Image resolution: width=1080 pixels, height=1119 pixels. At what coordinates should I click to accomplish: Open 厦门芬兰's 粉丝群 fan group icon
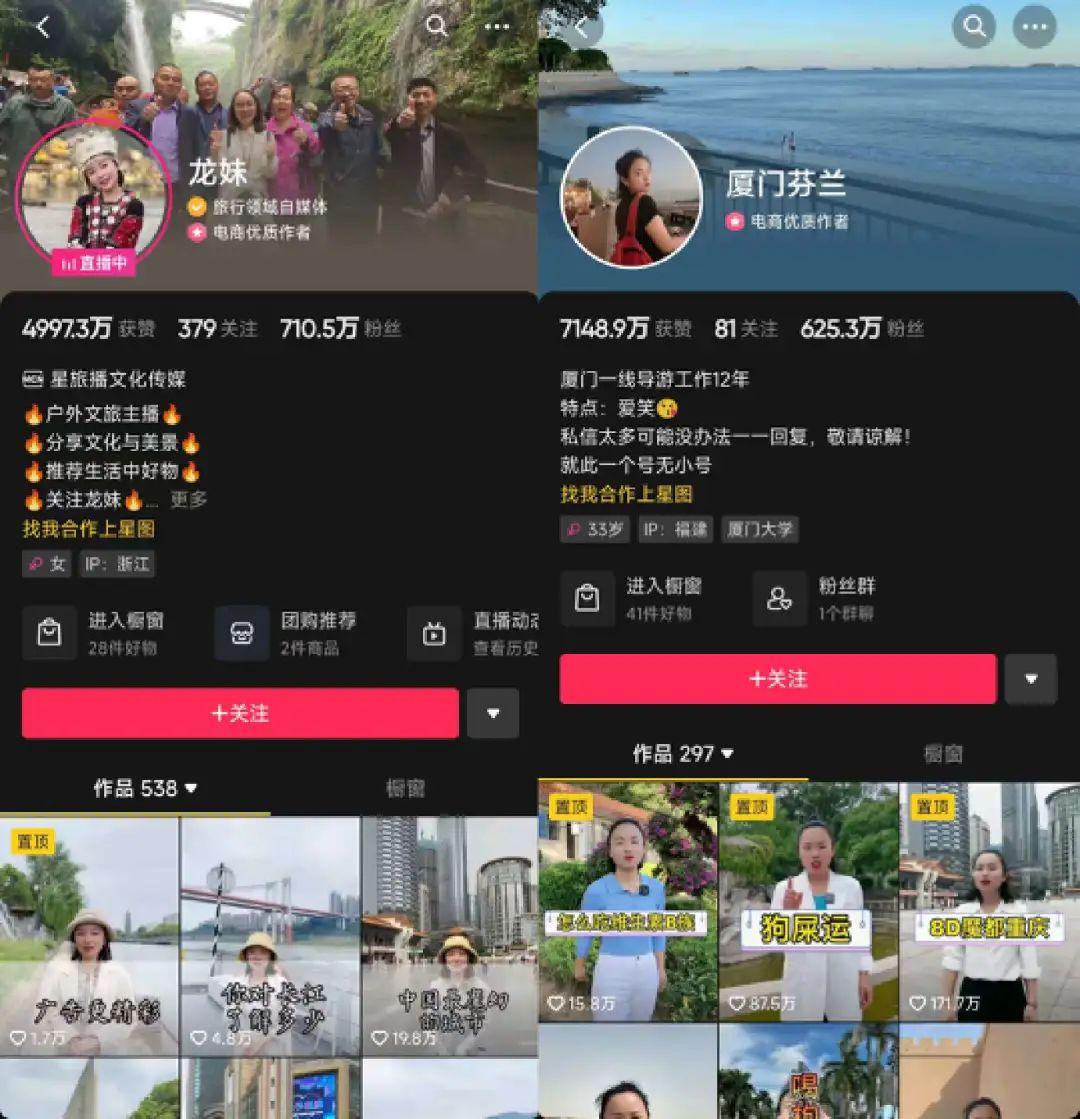[779, 597]
